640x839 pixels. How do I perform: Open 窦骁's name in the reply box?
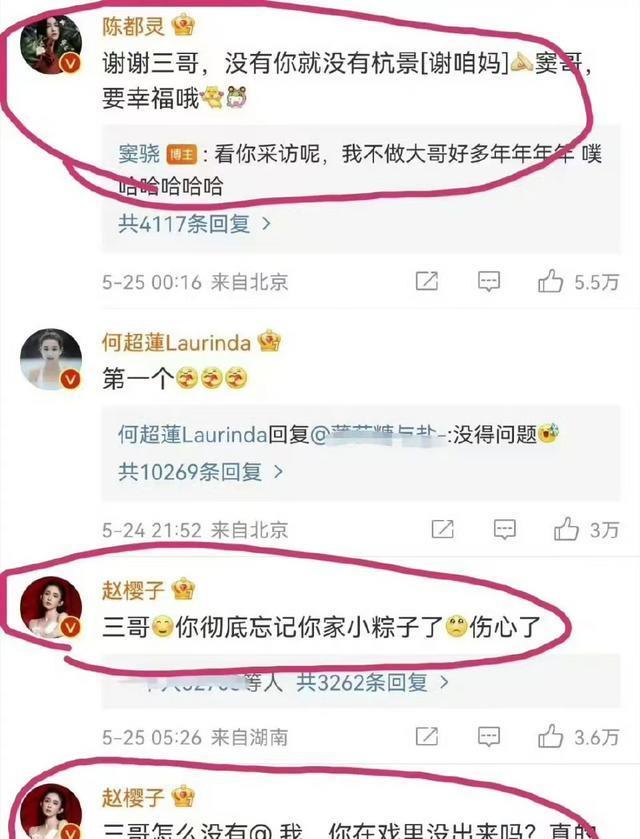[136, 157]
